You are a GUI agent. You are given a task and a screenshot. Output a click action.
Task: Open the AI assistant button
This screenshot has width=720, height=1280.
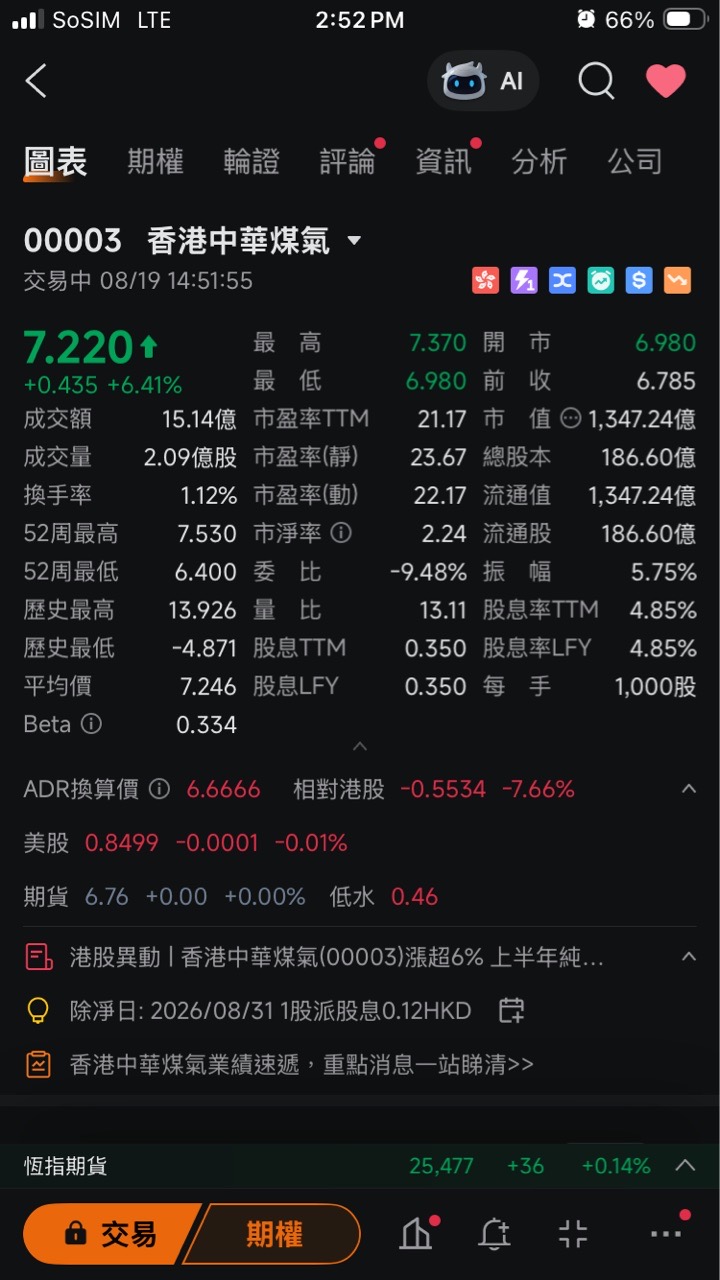tap(483, 81)
